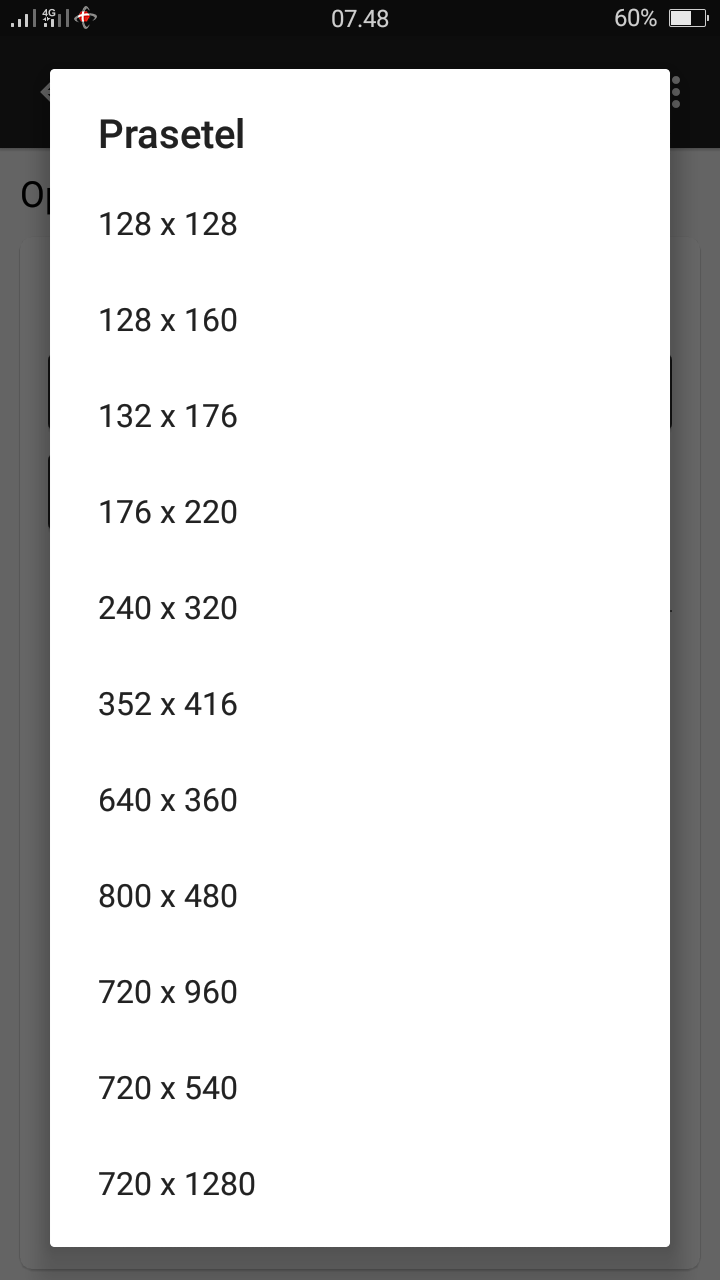This screenshot has width=720, height=1280.
Task: Select 176 x 220 from the list
Action: coord(168,512)
